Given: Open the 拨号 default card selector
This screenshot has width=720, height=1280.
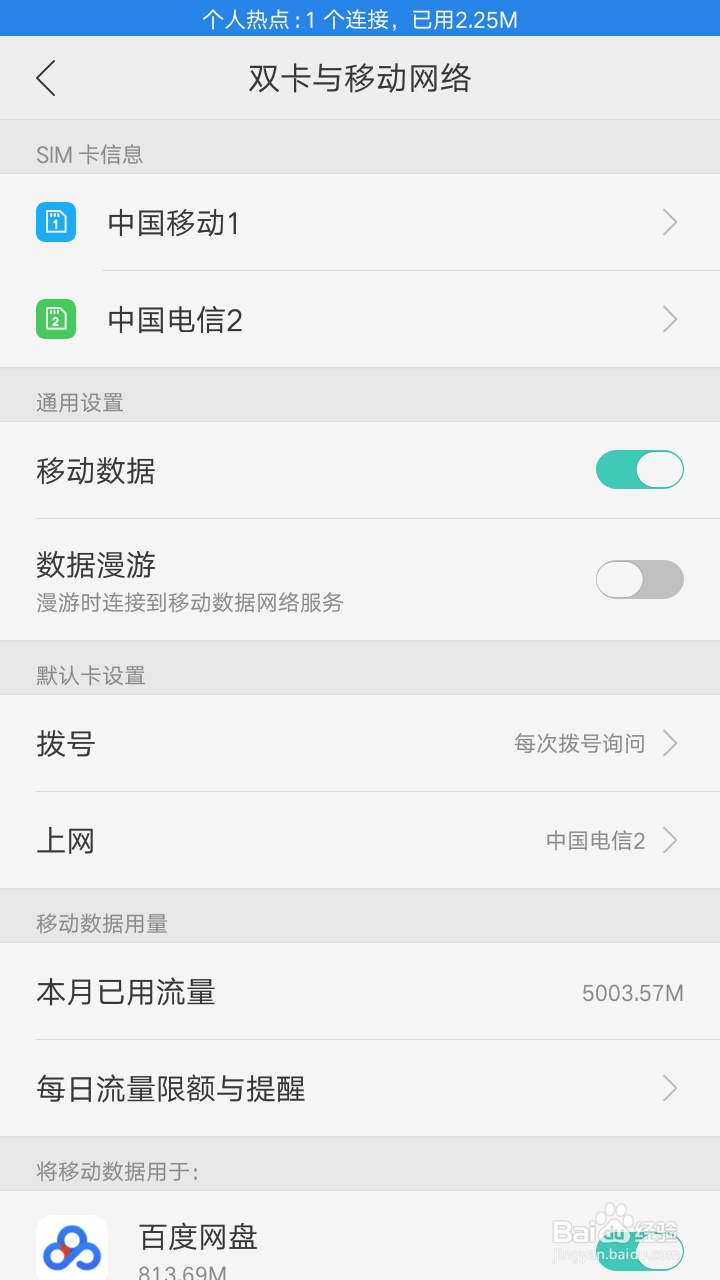Looking at the screenshot, I should pyautogui.click(x=360, y=743).
